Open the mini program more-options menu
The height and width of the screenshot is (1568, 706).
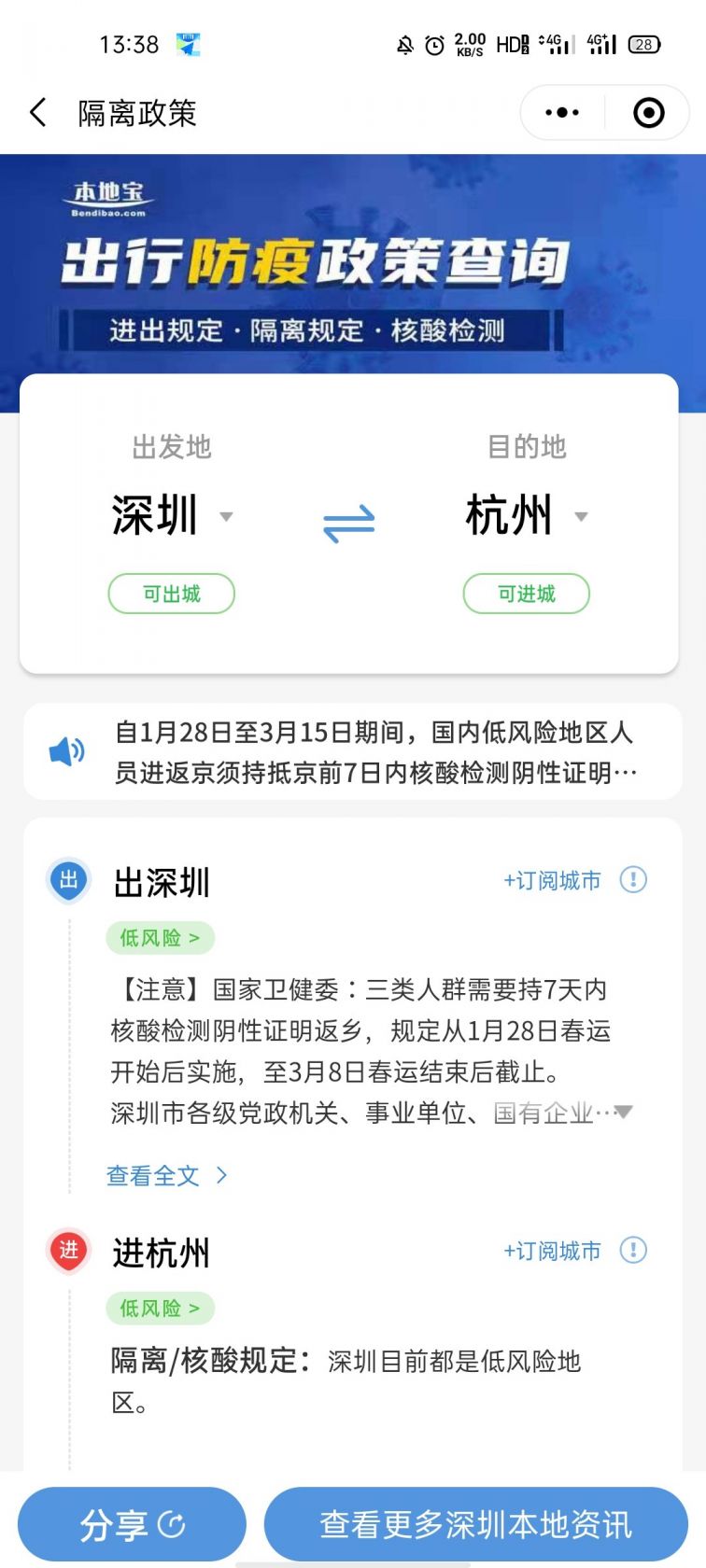click(x=562, y=113)
